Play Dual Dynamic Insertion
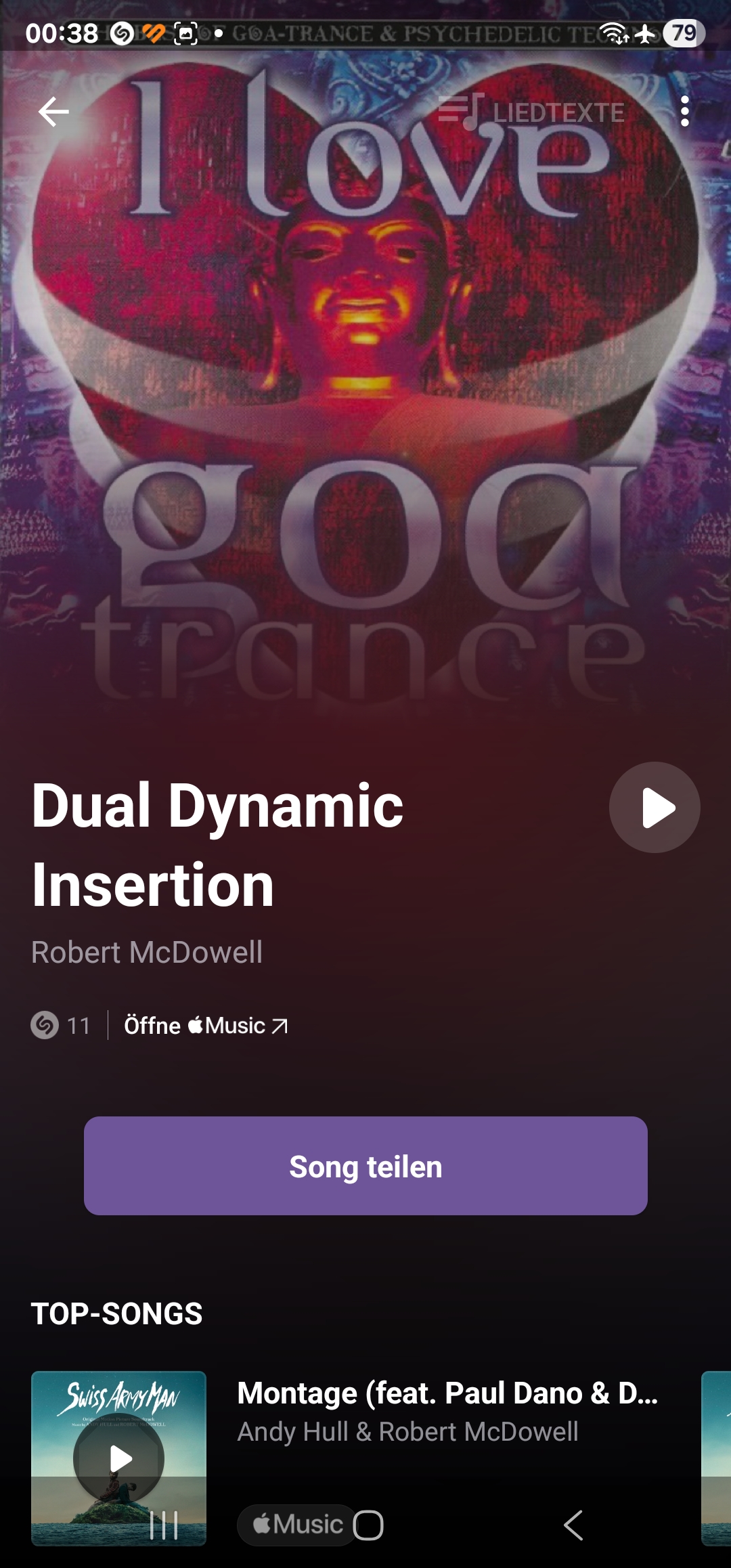The width and height of the screenshot is (731, 1568). (655, 807)
